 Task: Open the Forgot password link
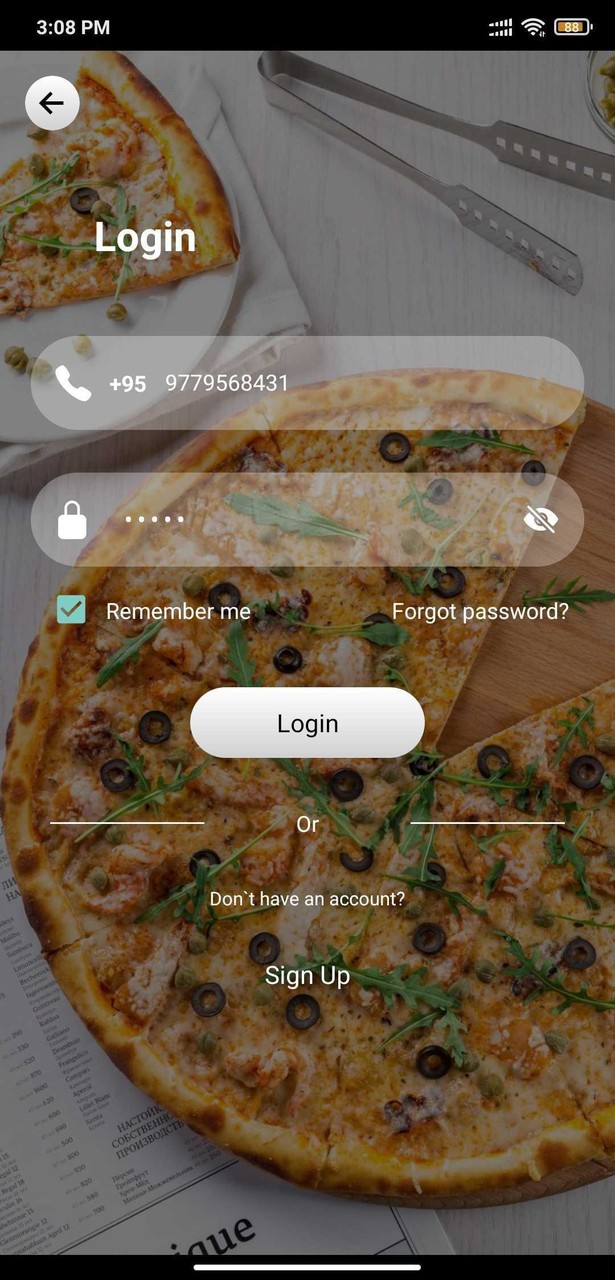coord(480,611)
